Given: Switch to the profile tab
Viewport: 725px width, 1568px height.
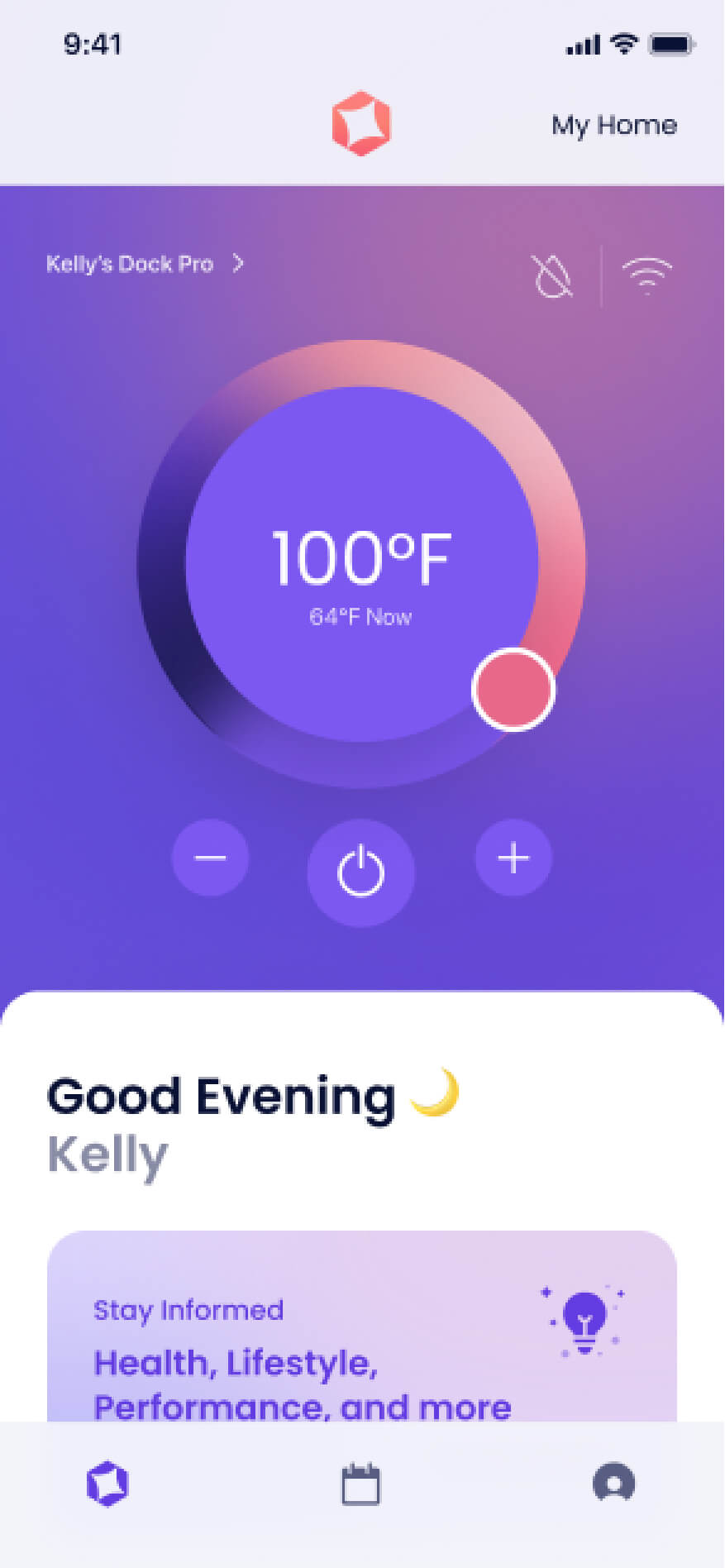Looking at the screenshot, I should [x=613, y=1482].
